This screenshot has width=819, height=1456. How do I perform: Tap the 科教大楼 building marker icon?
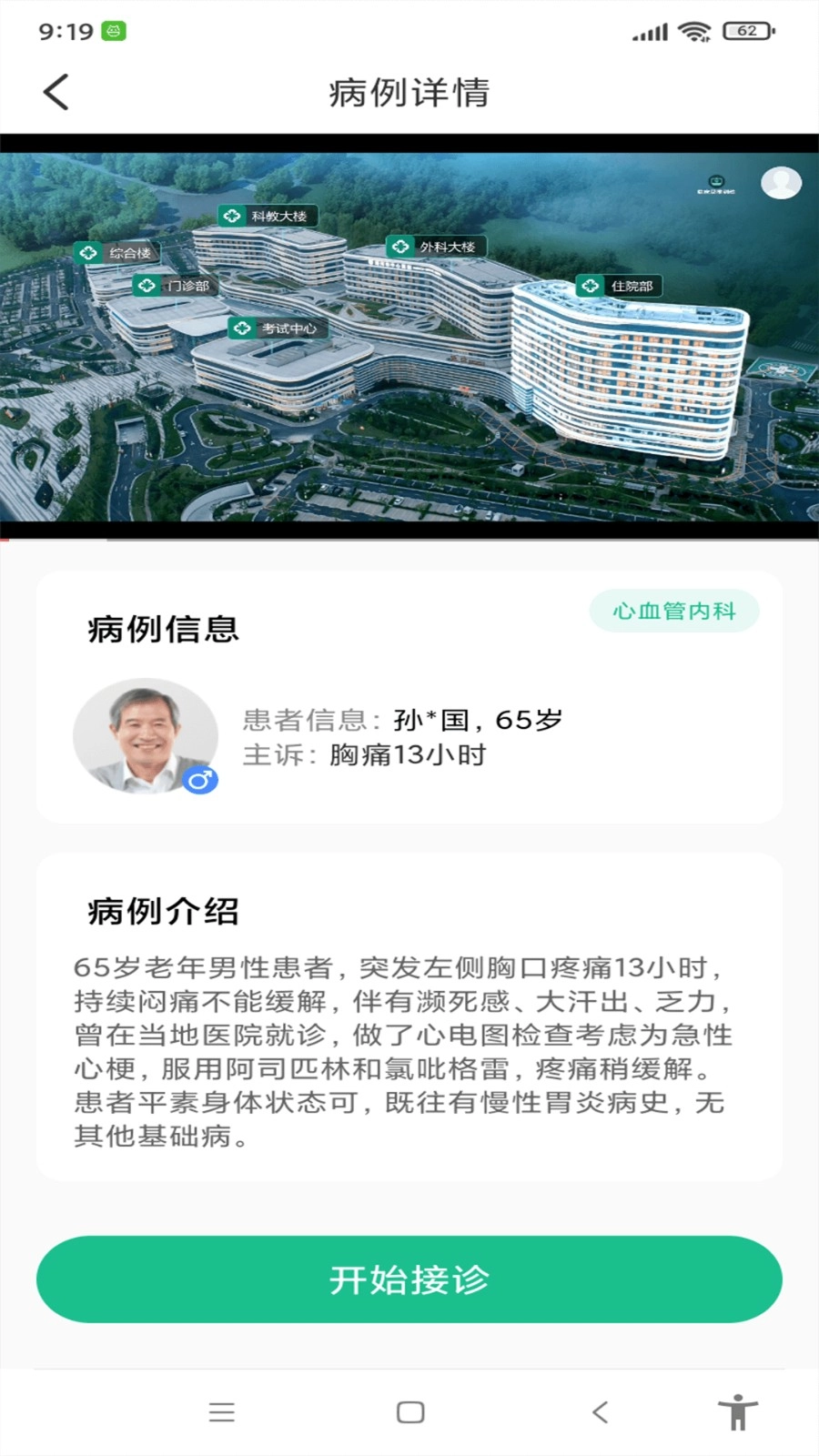pos(231,217)
